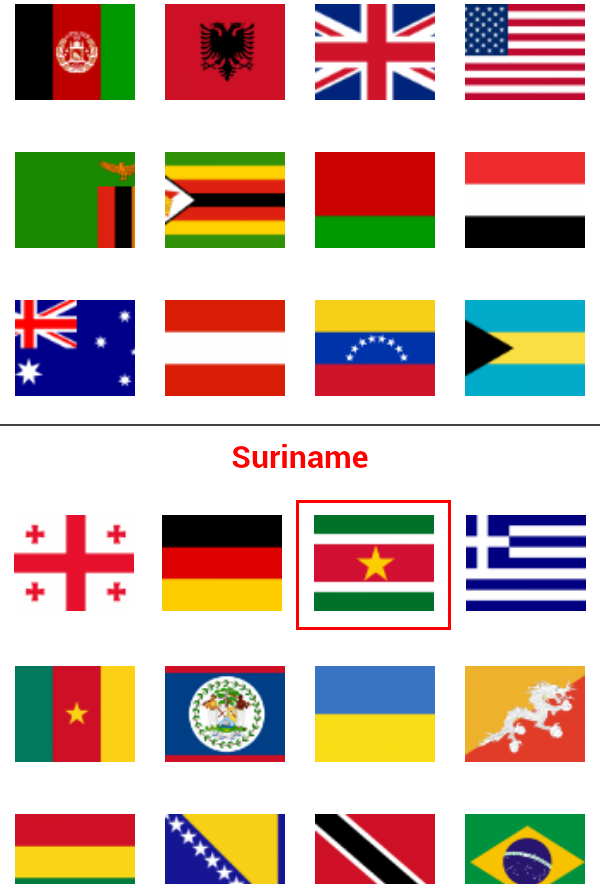Select the Venezuela flag
The image size is (600, 884).
pos(375,348)
